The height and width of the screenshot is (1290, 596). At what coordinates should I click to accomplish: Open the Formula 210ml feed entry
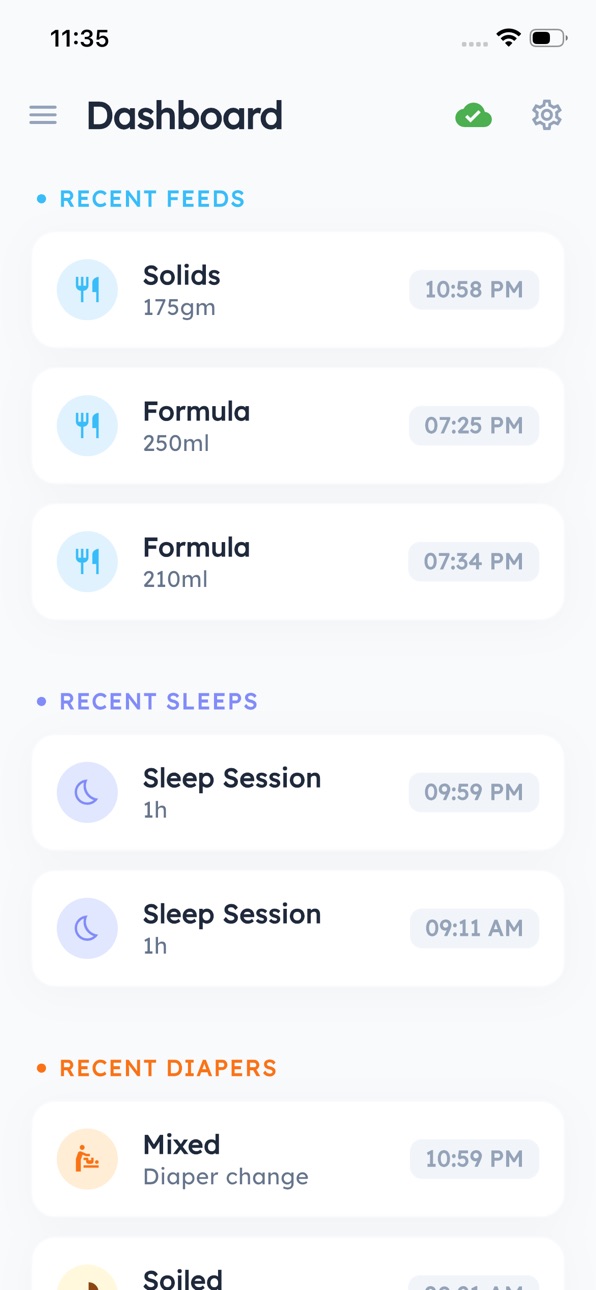click(298, 562)
